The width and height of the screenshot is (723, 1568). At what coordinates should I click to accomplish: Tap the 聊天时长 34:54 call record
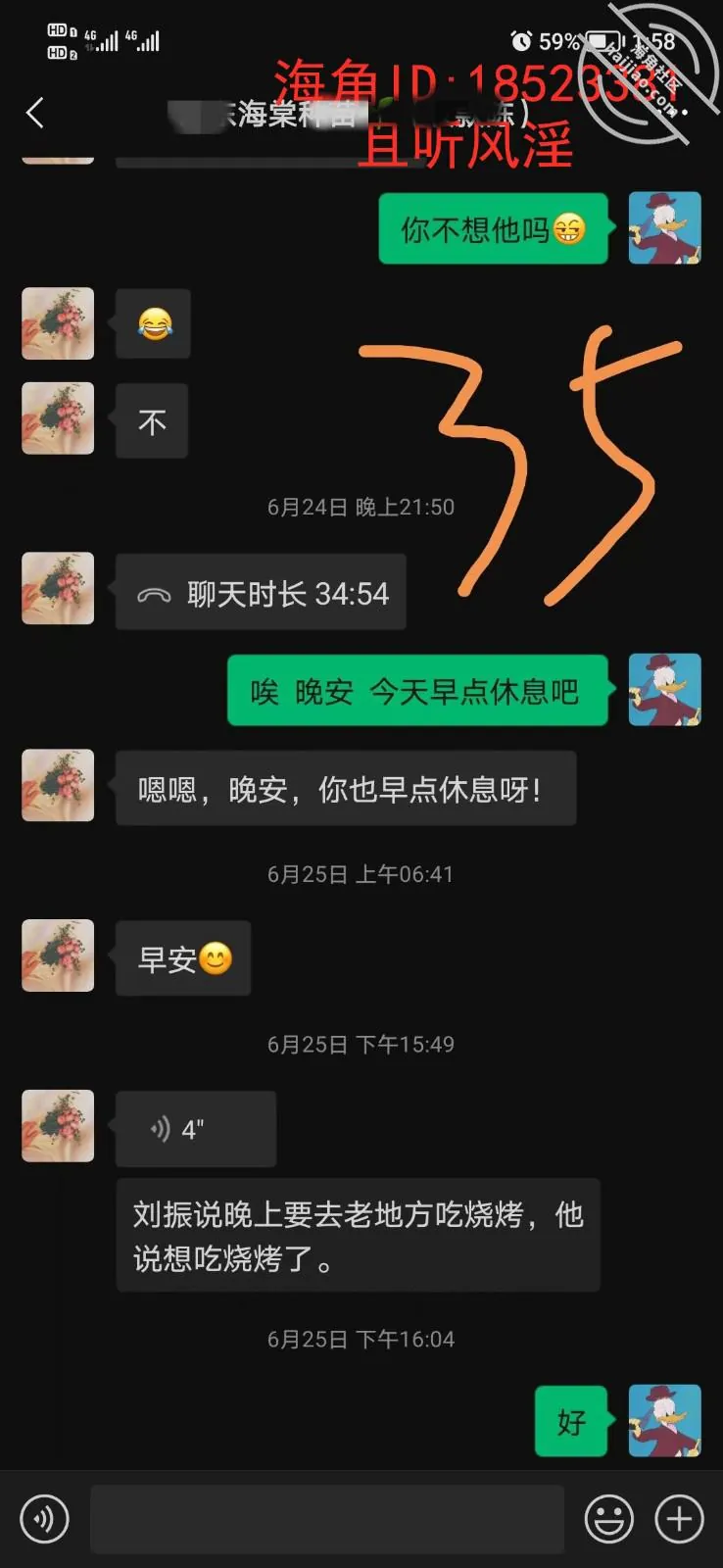point(261,592)
